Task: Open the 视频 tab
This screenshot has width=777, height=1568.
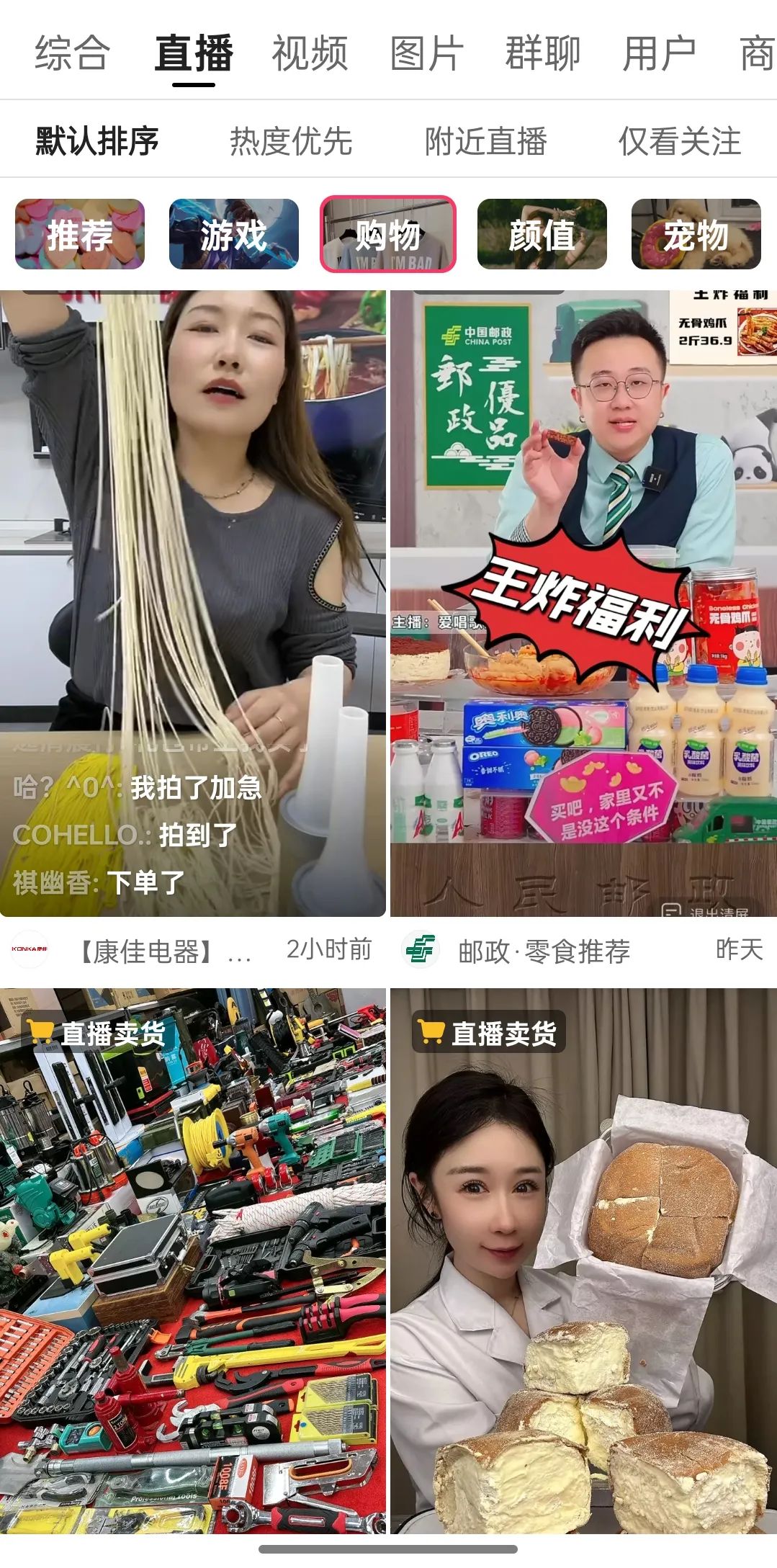Action: (x=310, y=54)
